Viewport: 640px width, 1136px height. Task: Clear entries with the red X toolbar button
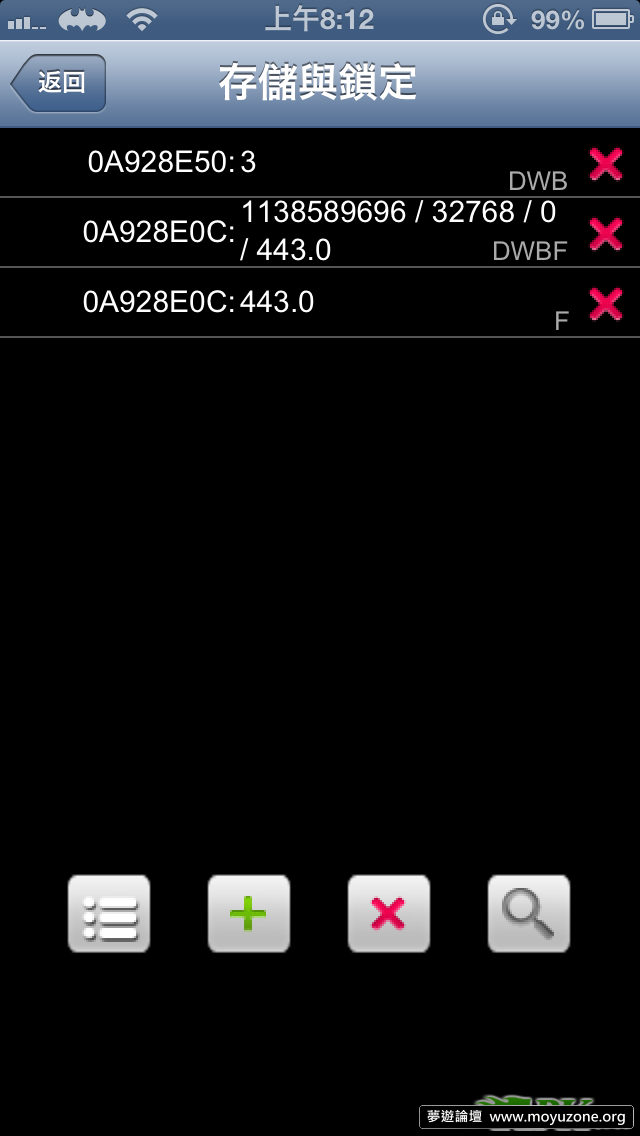coord(389,913)
